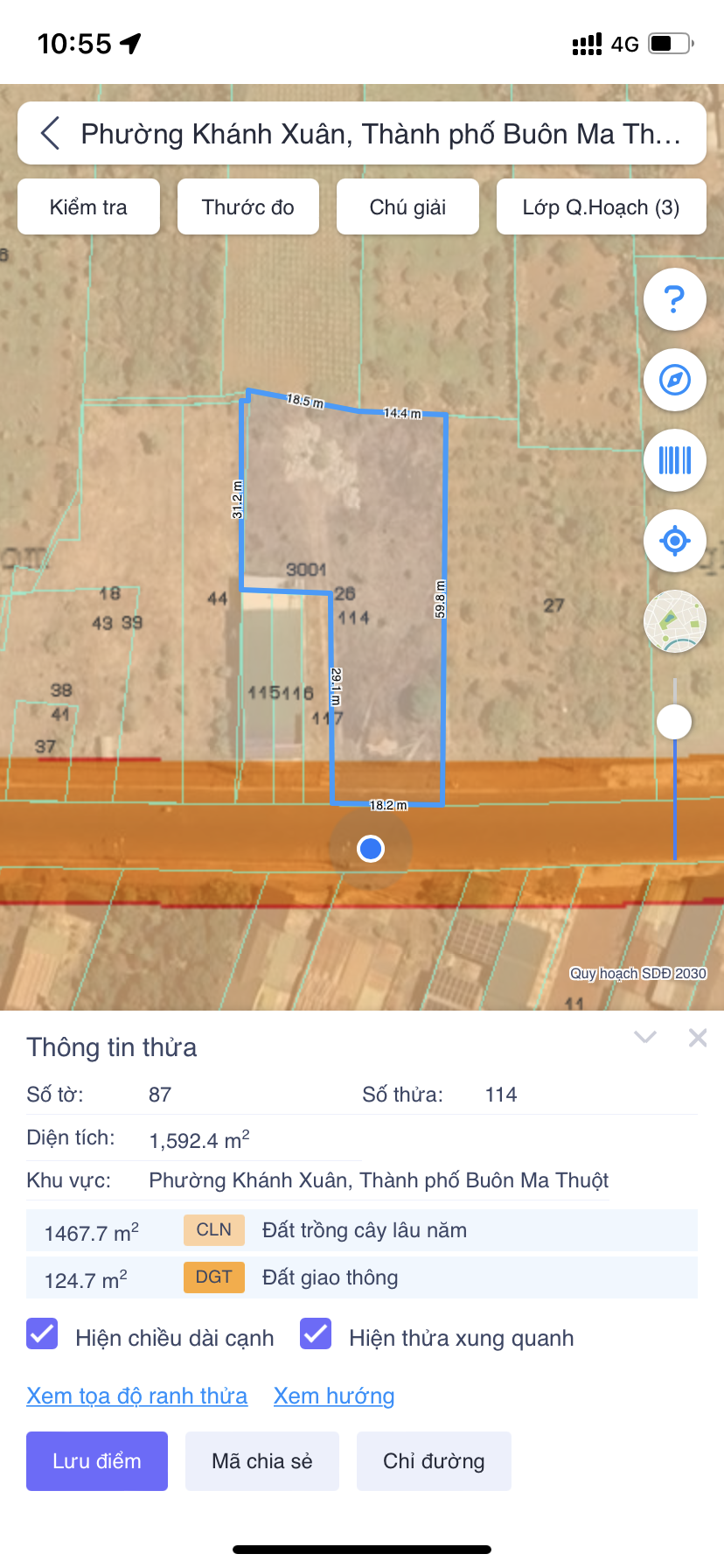Open the Xem hướng link
Screen dimensions: 724x1568
pyautogui.click(x=333, y=1396)
